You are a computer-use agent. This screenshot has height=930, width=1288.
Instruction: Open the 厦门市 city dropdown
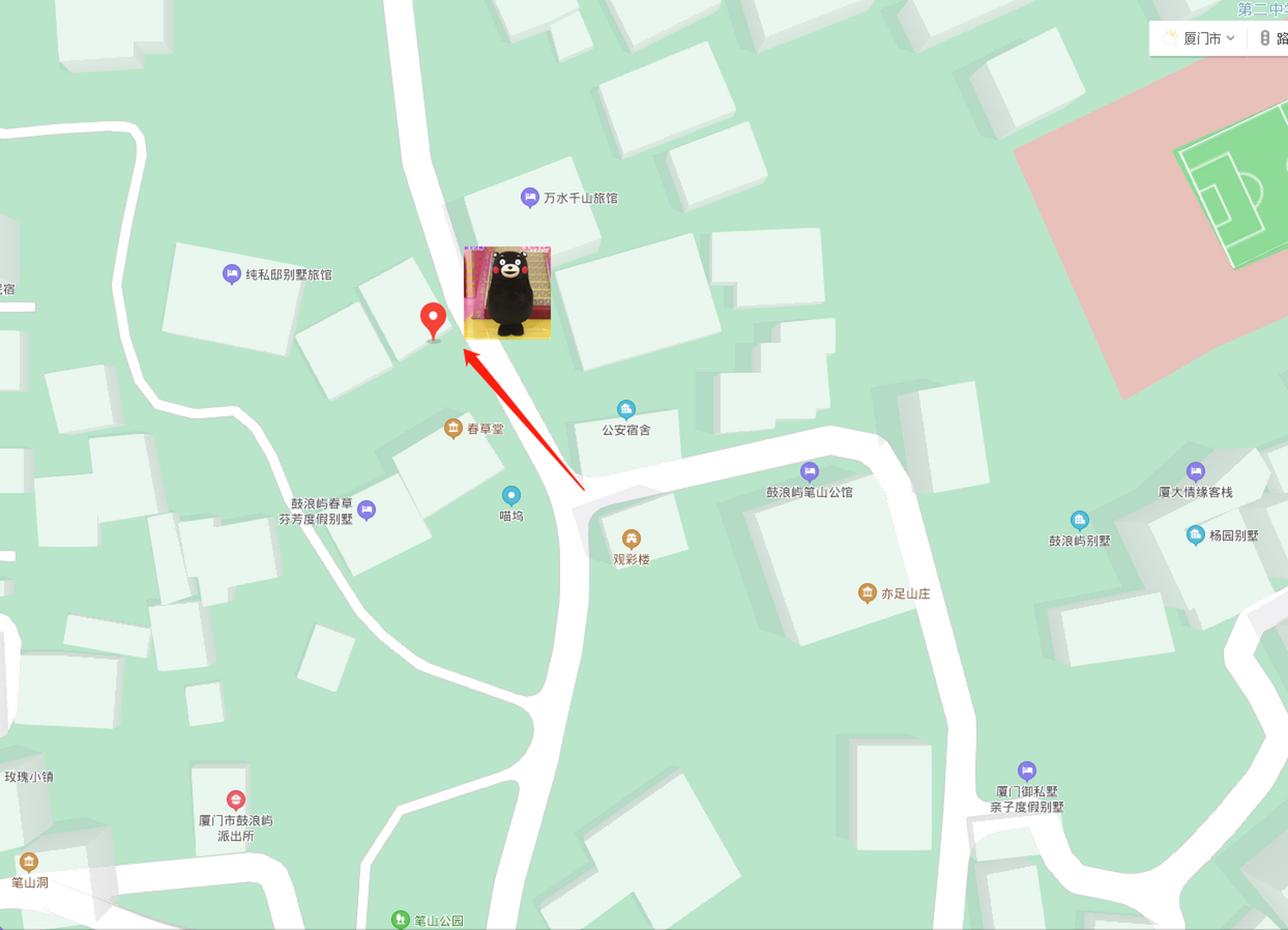tap(1202, 39)
